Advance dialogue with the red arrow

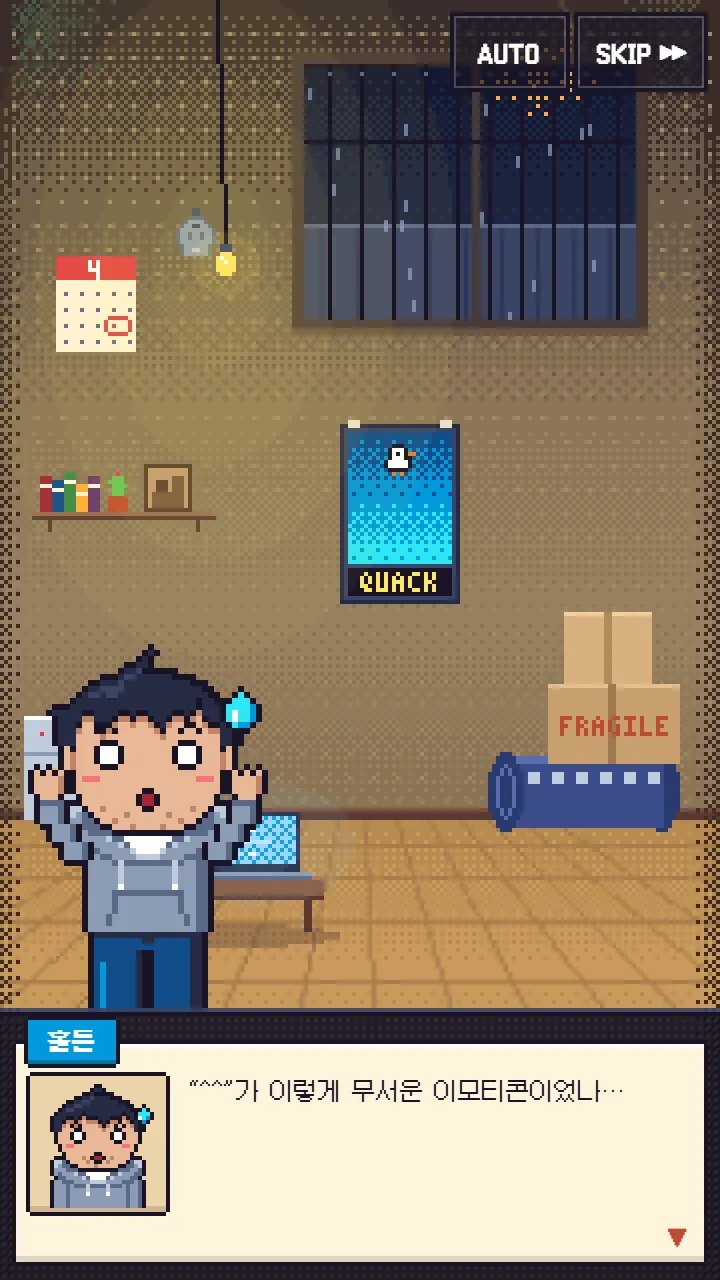point(677,1237)
